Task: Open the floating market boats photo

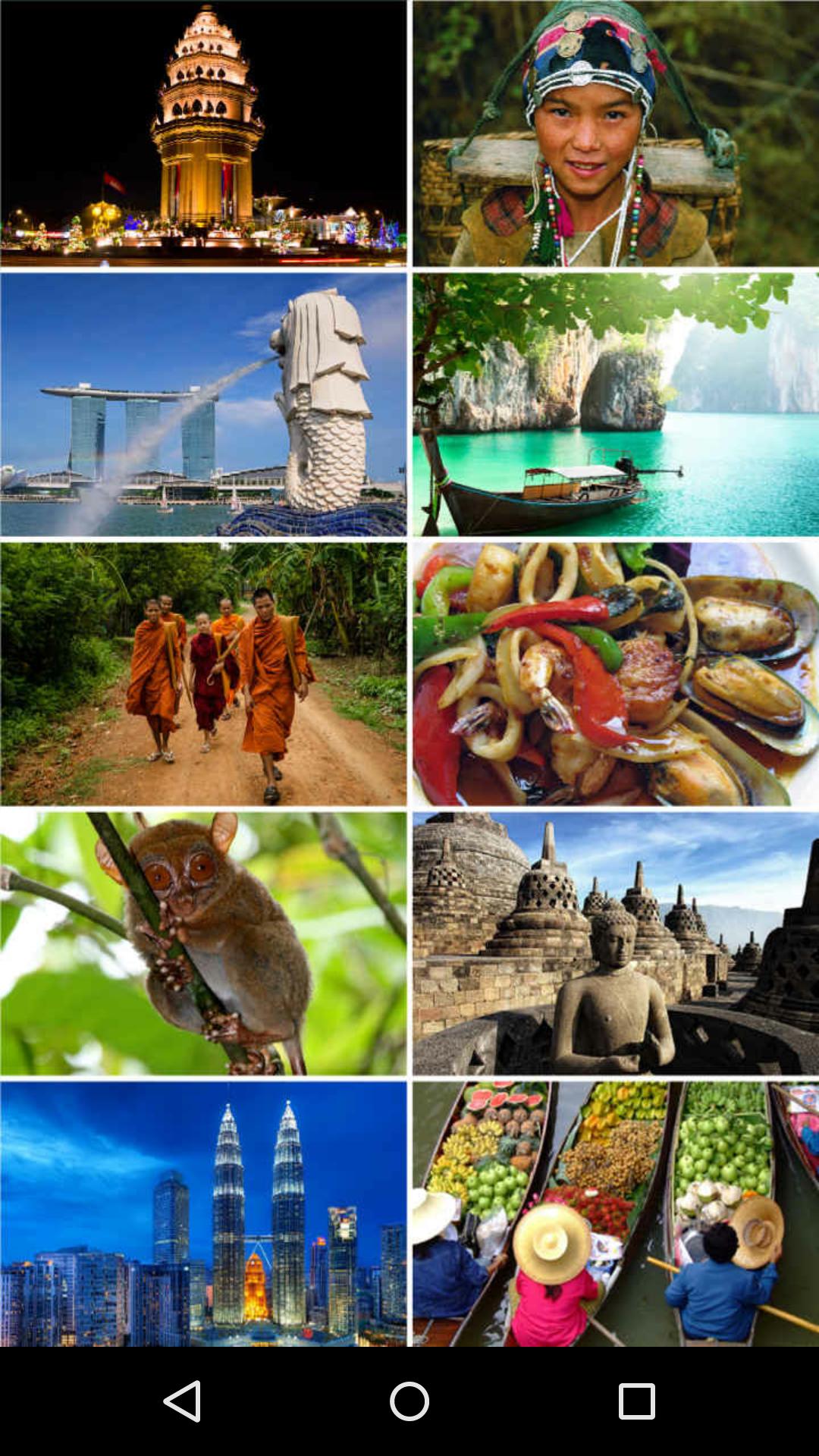Action: (x=615, y=1213)
